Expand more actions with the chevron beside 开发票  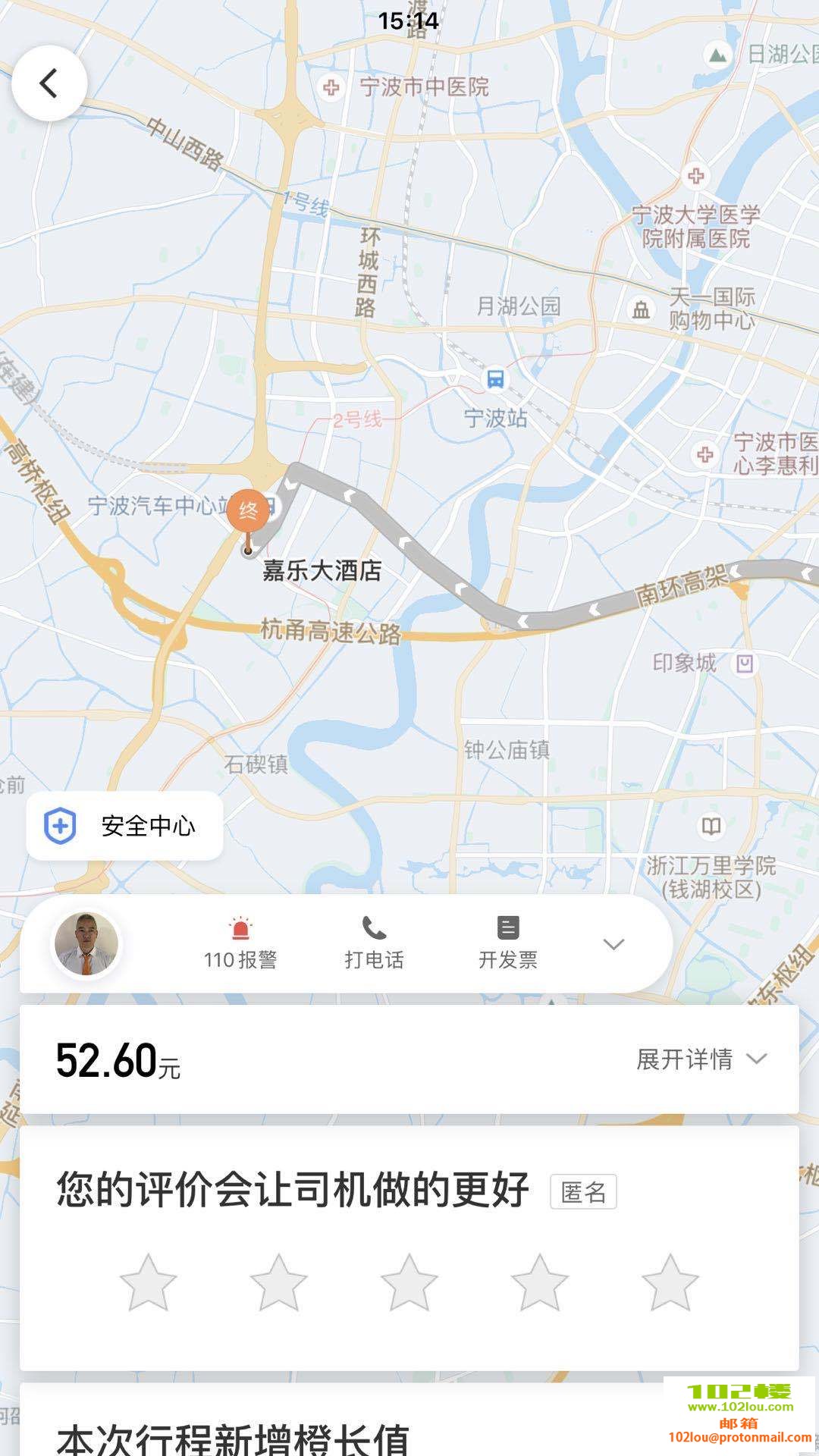(613, 944)
